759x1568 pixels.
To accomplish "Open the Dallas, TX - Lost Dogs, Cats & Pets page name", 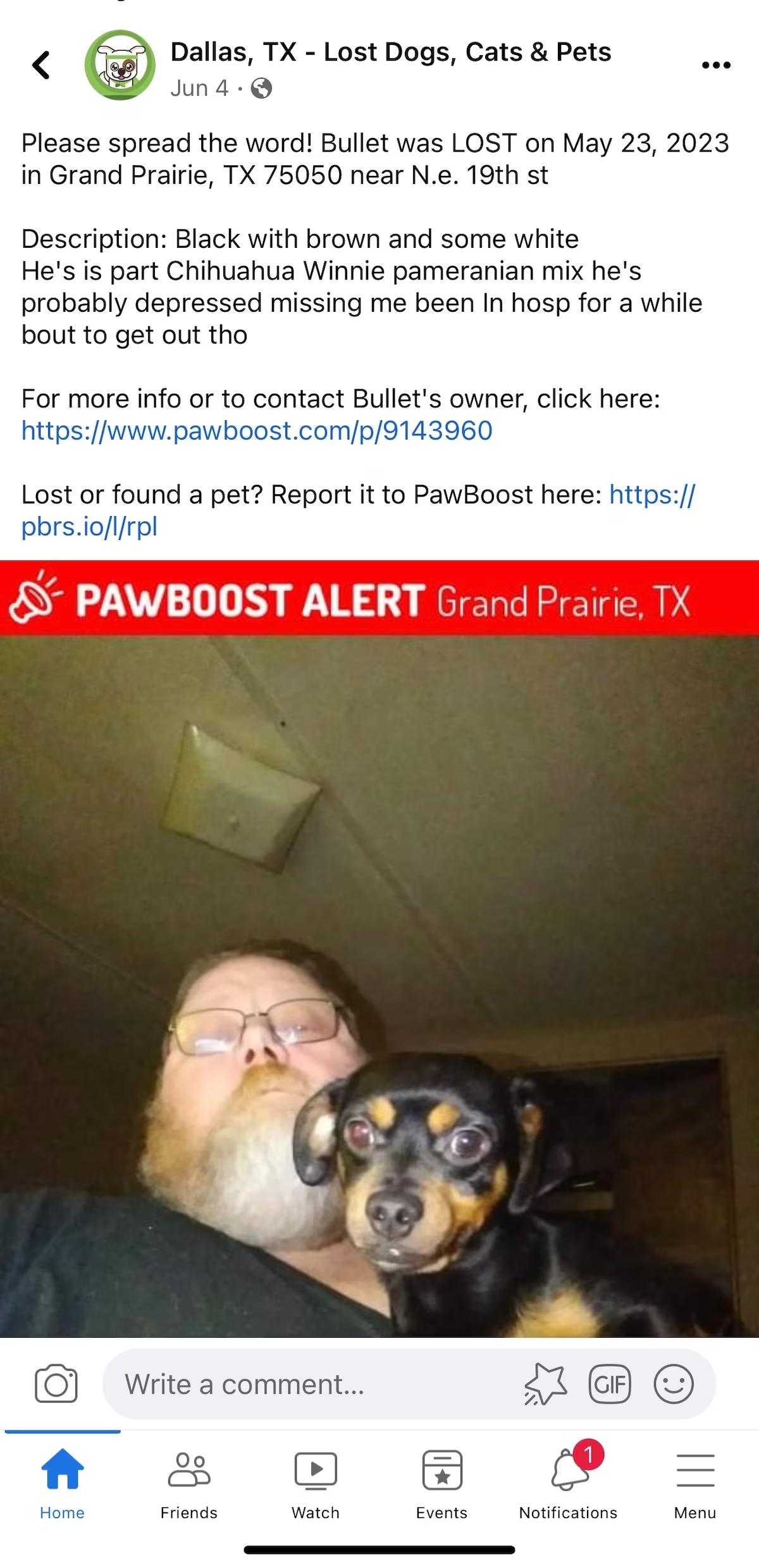I will 390,52.
